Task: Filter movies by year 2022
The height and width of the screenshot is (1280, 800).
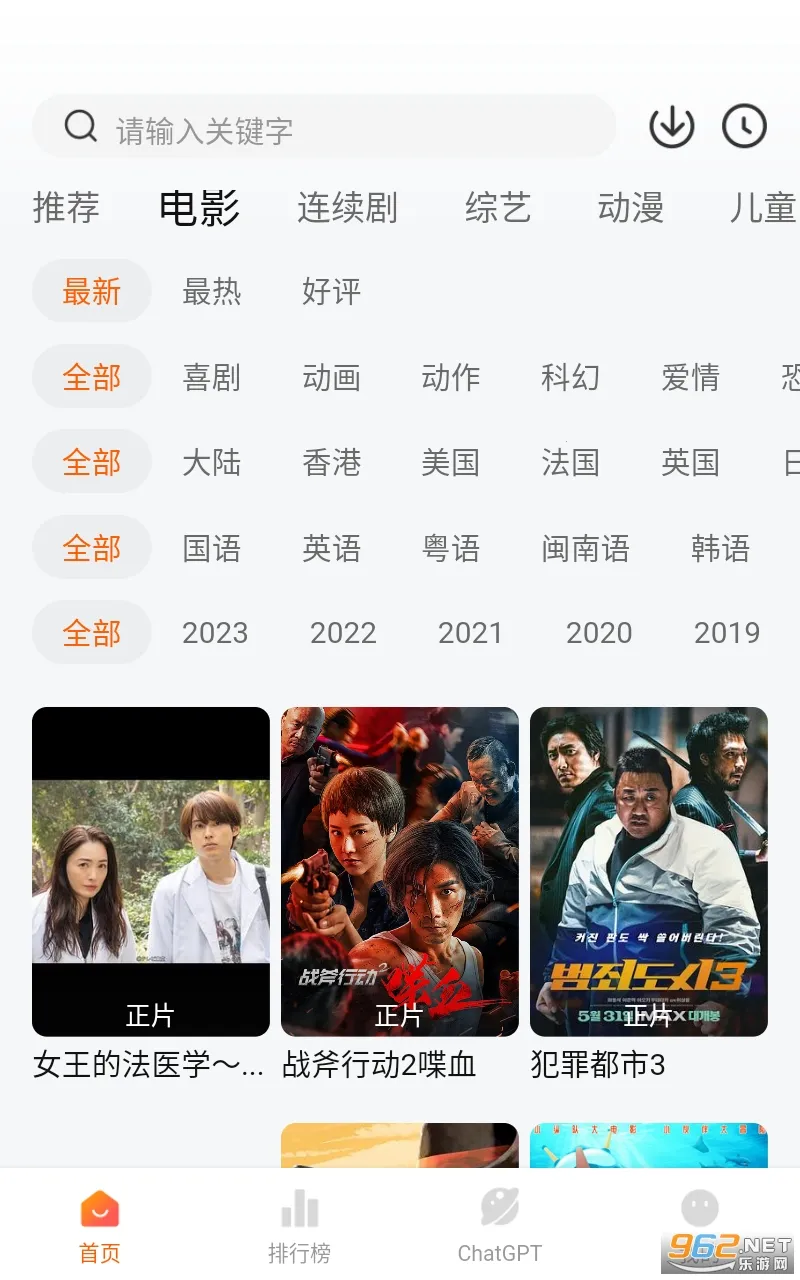Action: tap(343, 633)
